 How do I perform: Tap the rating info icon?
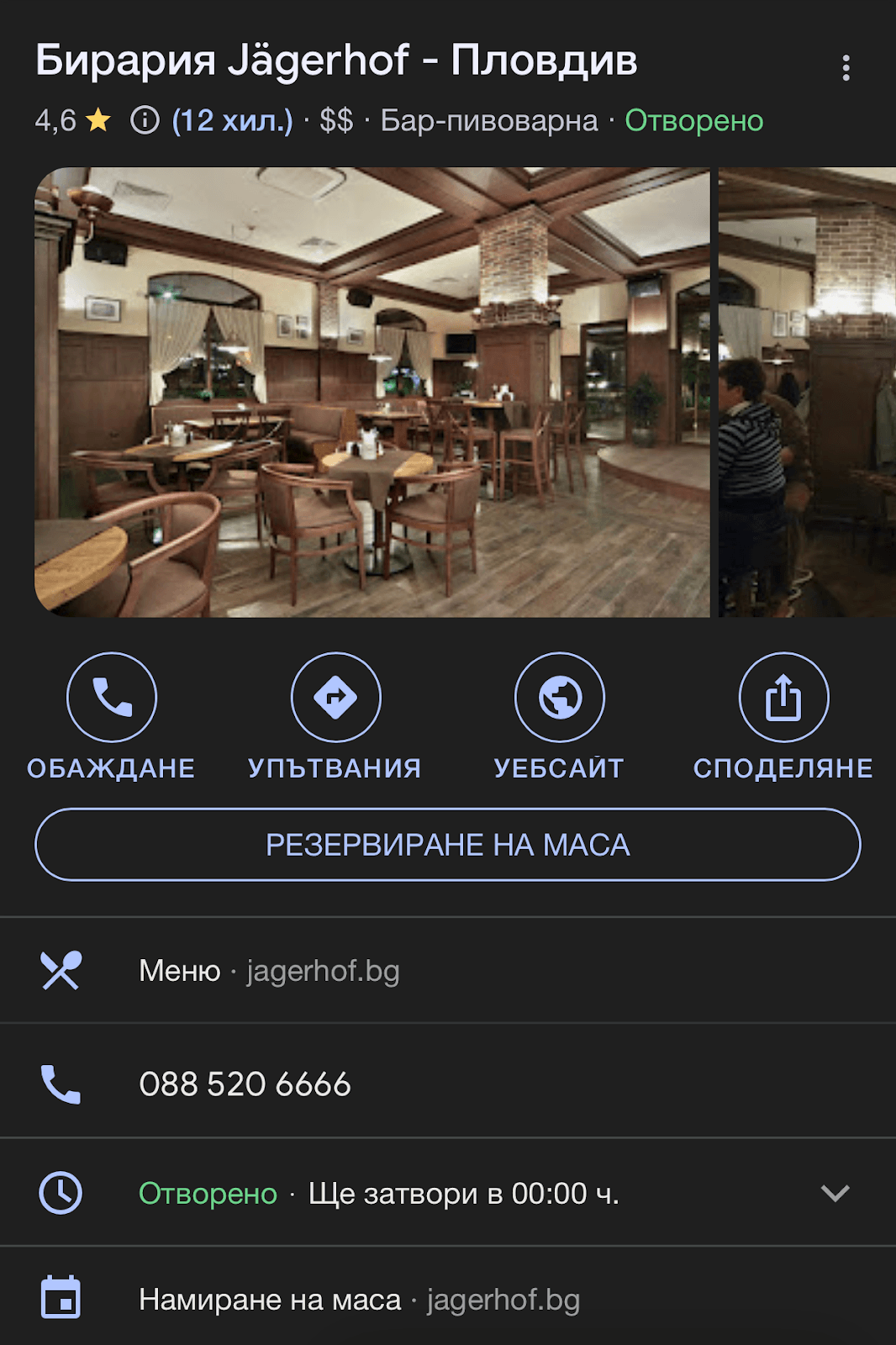pos(145,121)
